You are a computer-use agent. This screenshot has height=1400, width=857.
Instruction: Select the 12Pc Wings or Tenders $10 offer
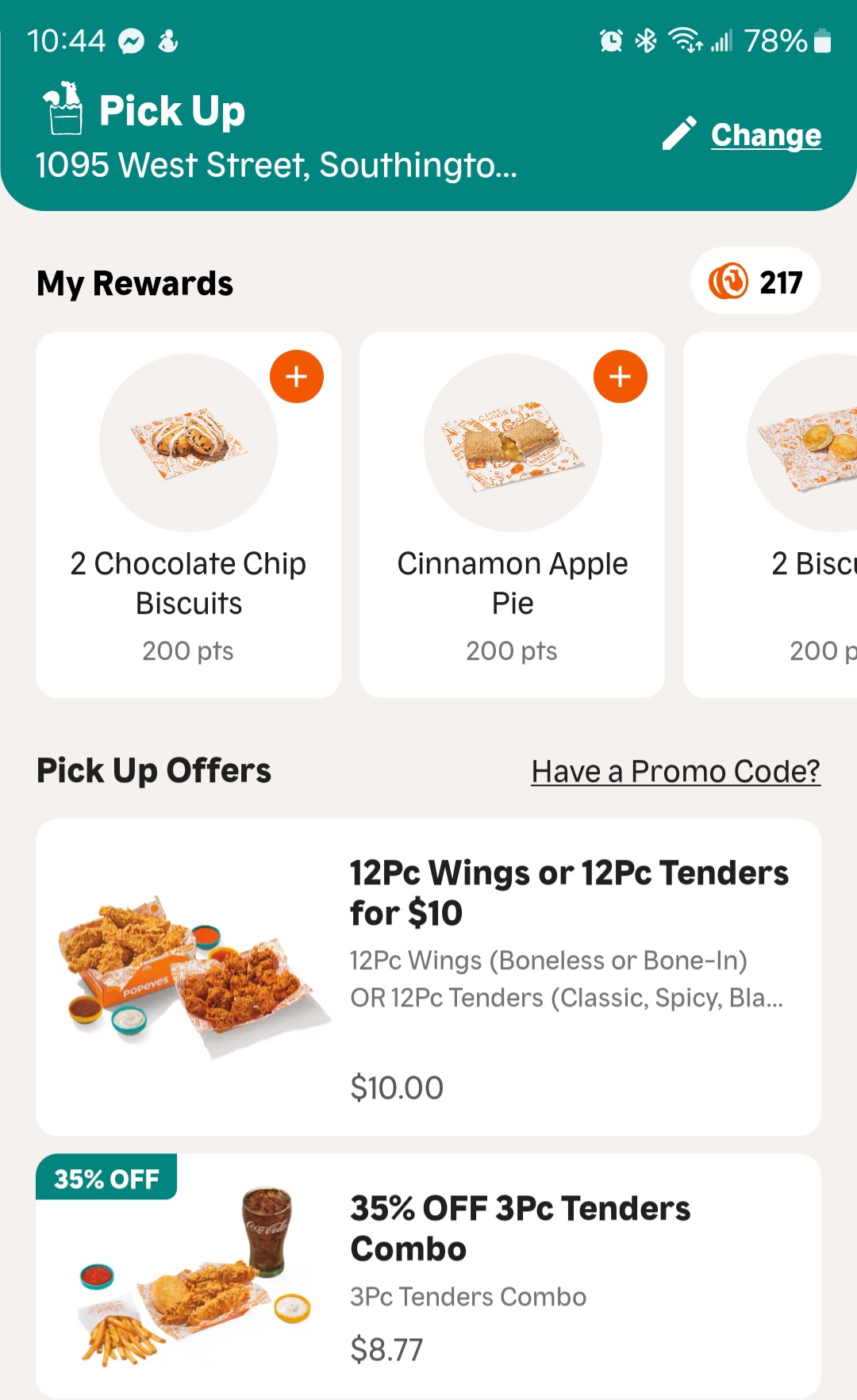428,977
